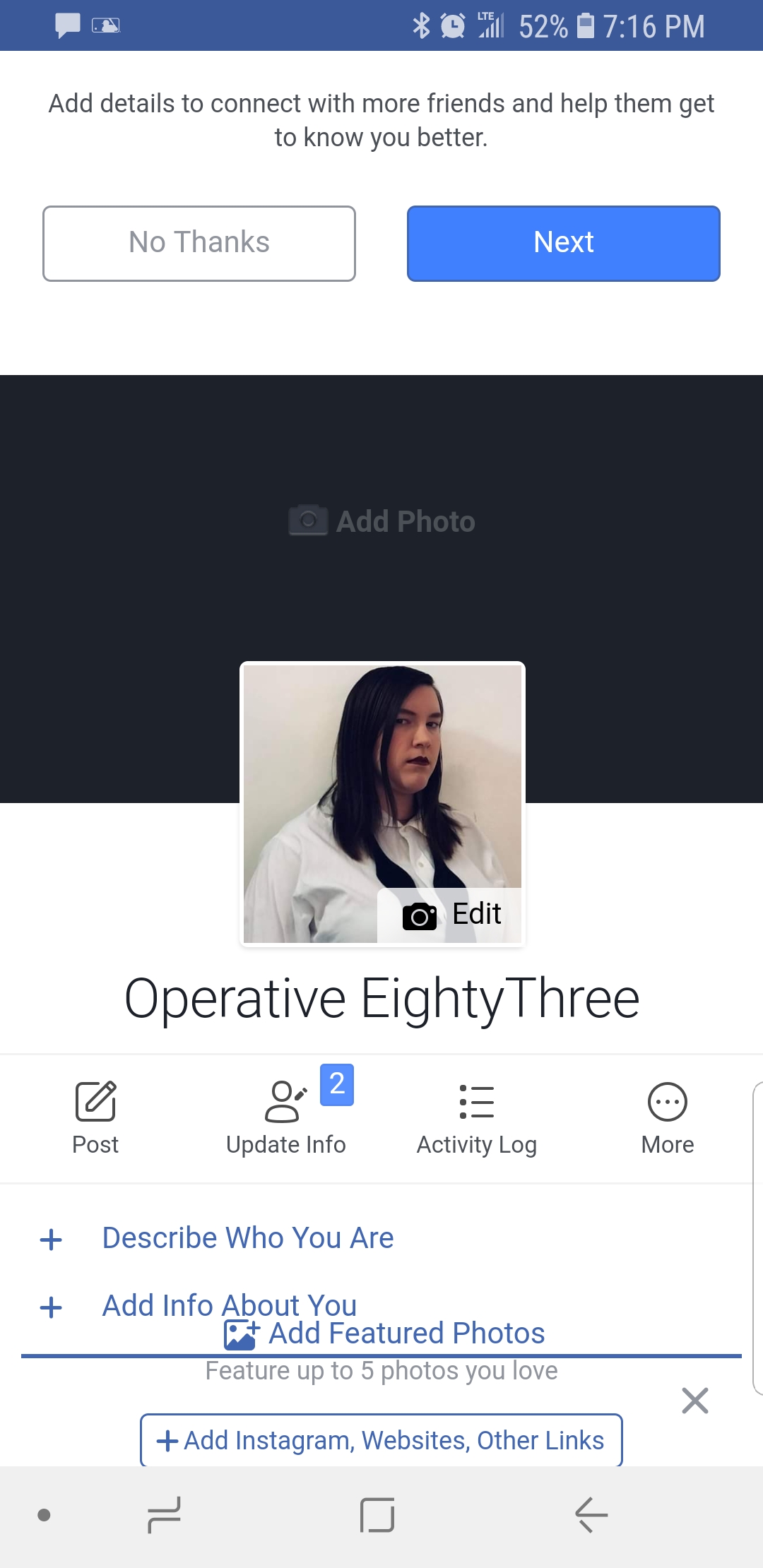Create a new Post

95,1115
